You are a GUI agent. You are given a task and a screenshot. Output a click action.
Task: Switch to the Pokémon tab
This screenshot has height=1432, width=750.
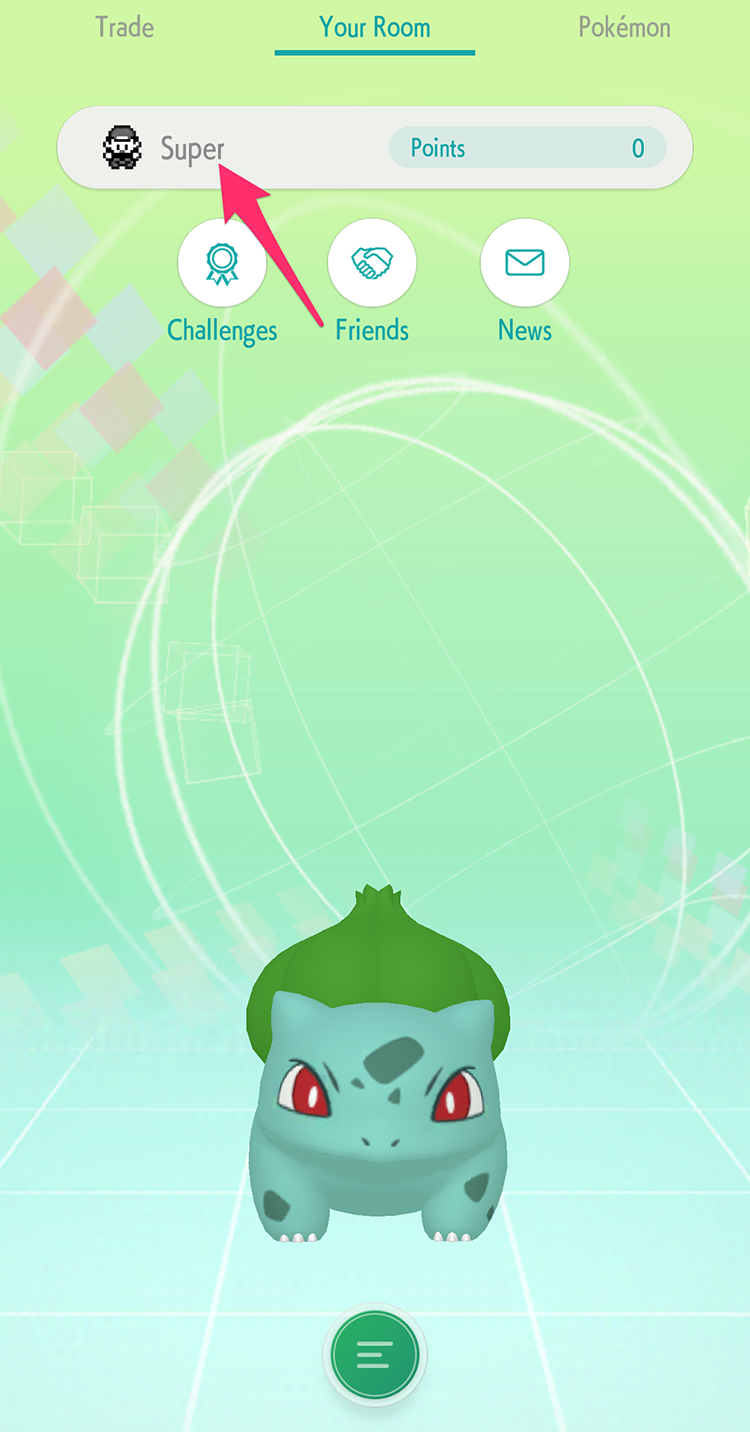pyautogui.click(x=624, y=27)
